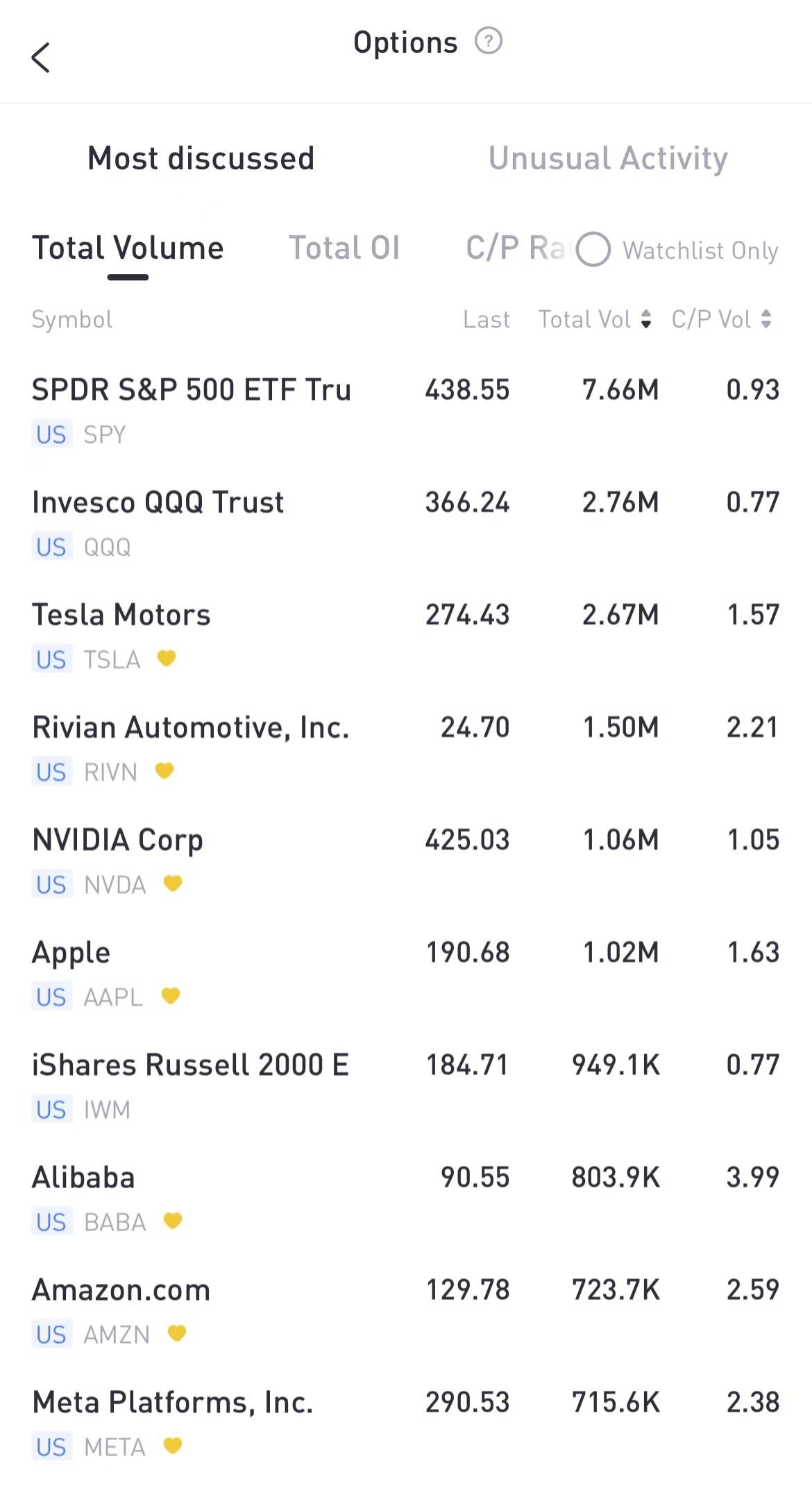Switch to the Unusual Activity tab

click(x=608, y=158)
